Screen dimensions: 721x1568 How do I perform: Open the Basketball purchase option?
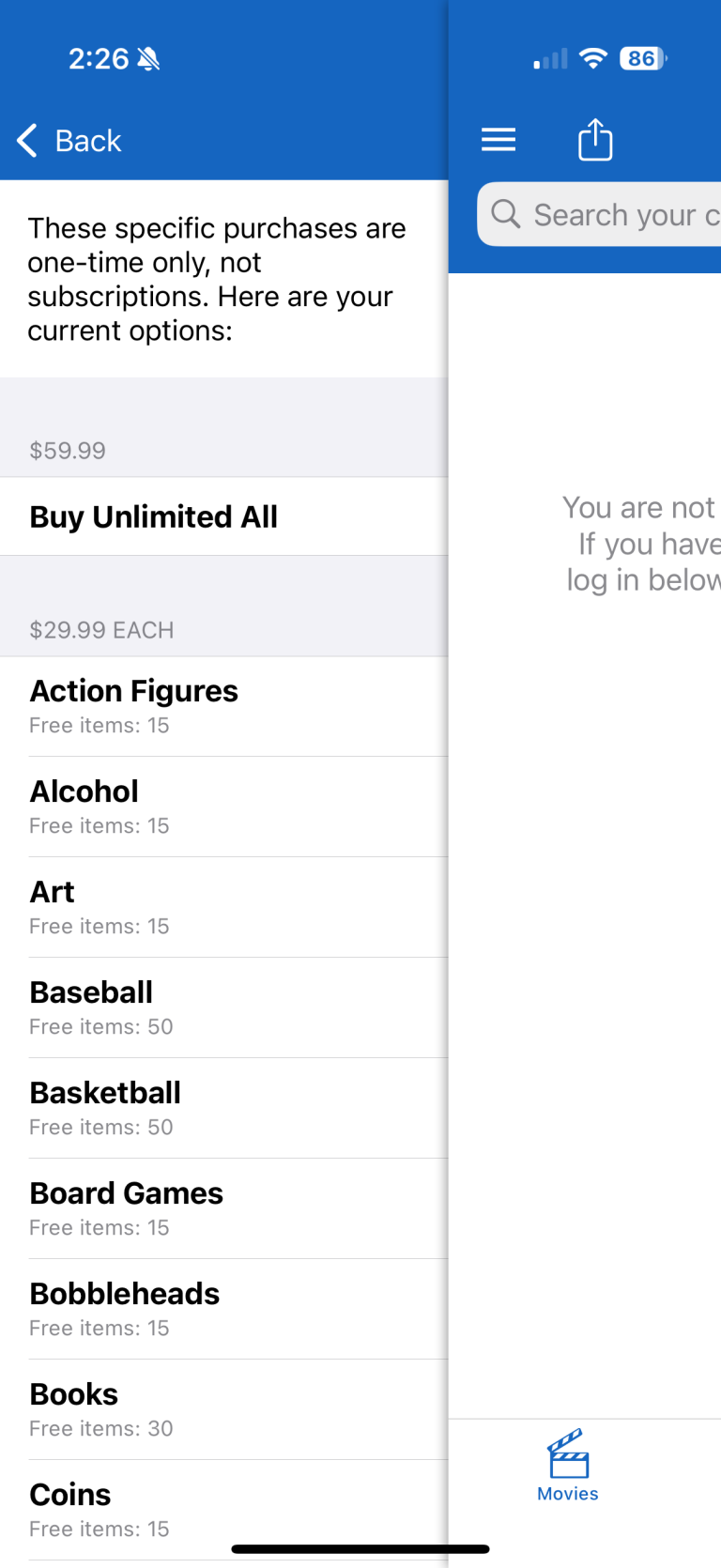[223, 1108]
